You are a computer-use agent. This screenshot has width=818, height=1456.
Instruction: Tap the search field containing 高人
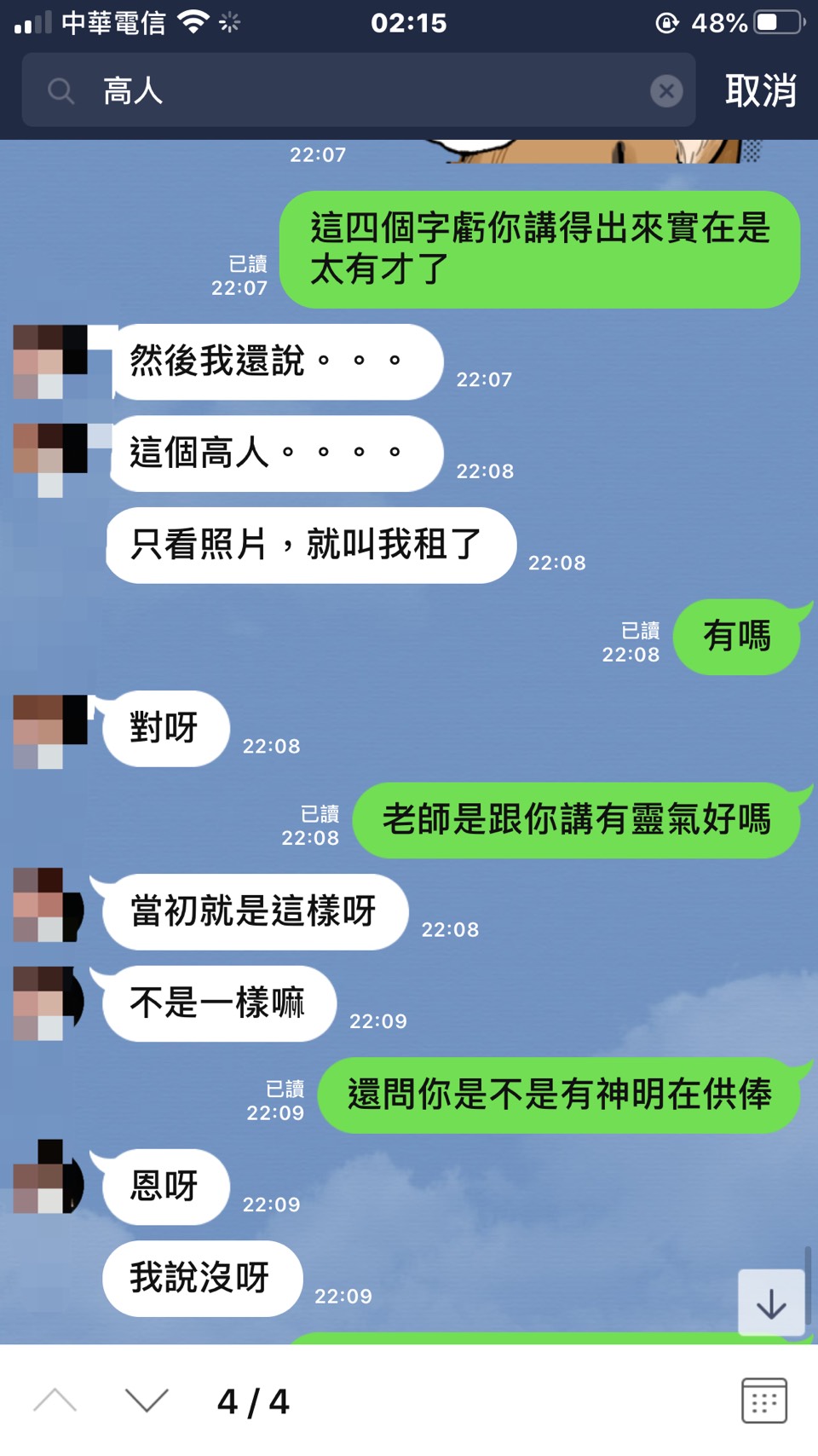pyautogui.click(x=358, y=90)
